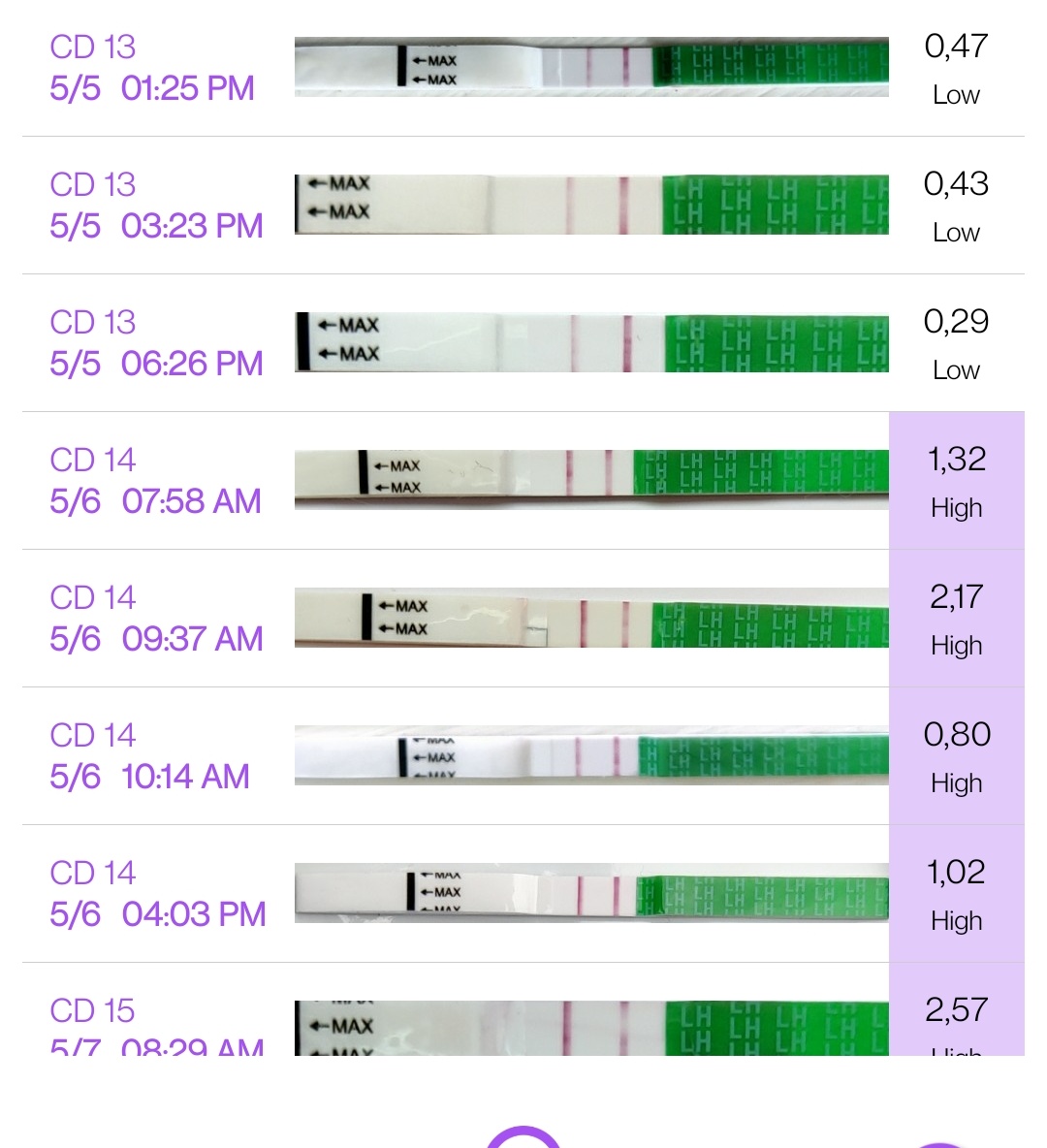Open the 5/5 01:25 PM test entry
This screenshot has width=1047, height=1148.
pyautogui.click(x=523, y=68)
